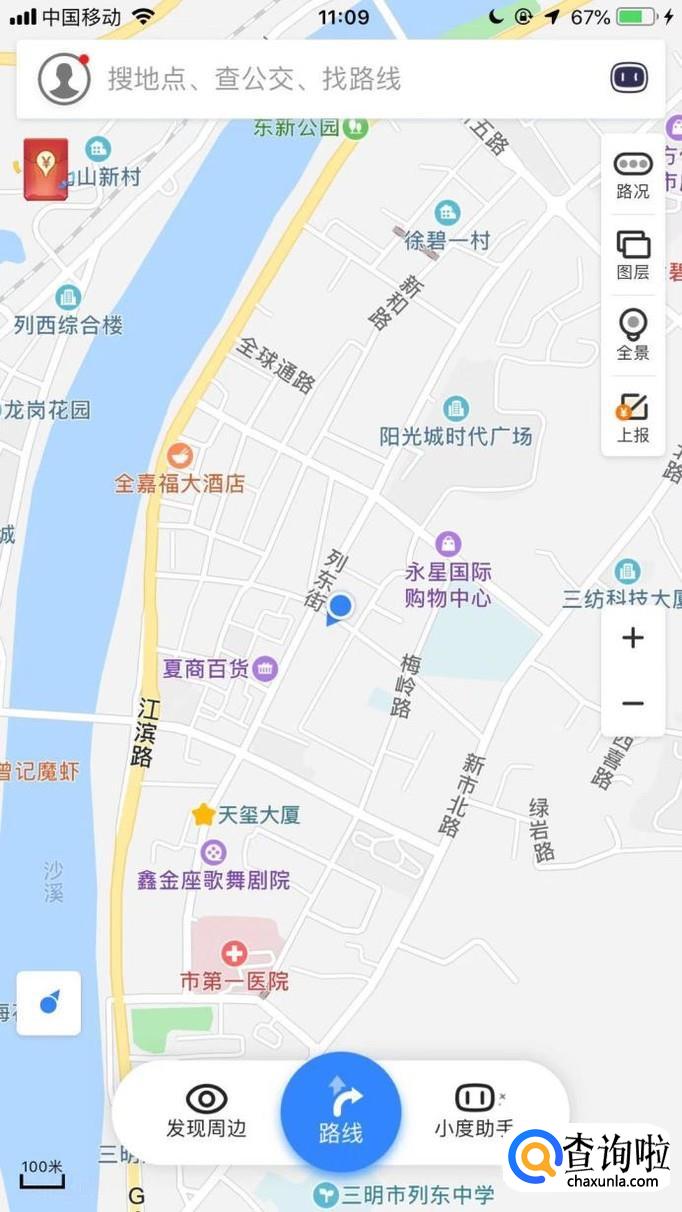The image size is (682, 1212).
Task: Zoom in with the plus button
Action: coord(633,638)
